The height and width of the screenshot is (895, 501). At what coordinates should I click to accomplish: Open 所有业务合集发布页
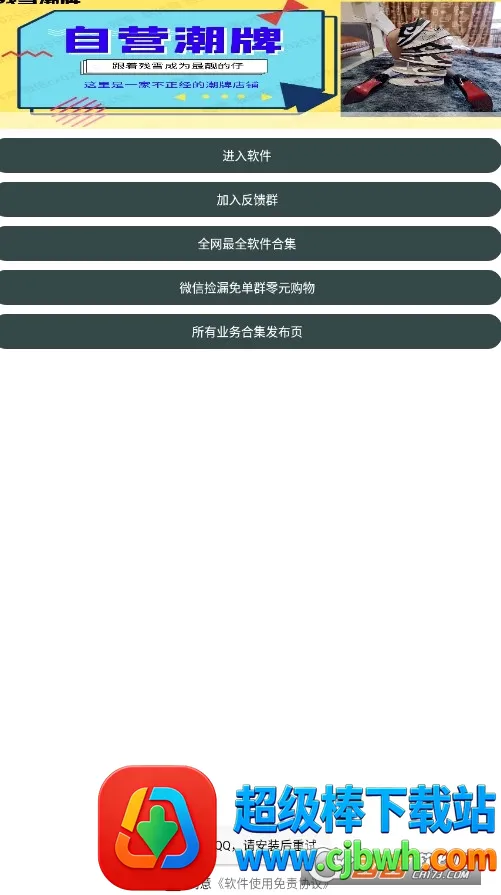(x=250, y=331)
